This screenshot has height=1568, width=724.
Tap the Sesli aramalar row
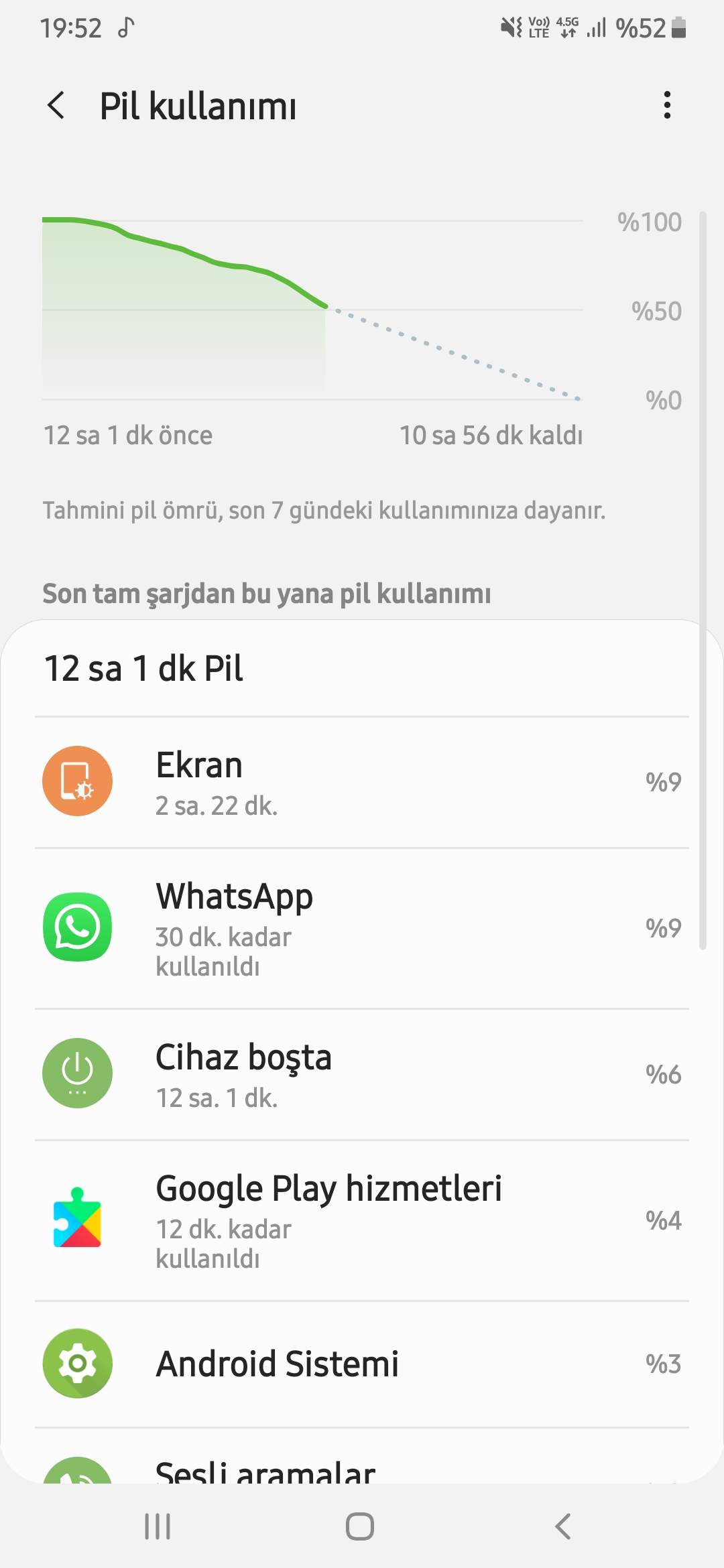(x=362, y=1457)
